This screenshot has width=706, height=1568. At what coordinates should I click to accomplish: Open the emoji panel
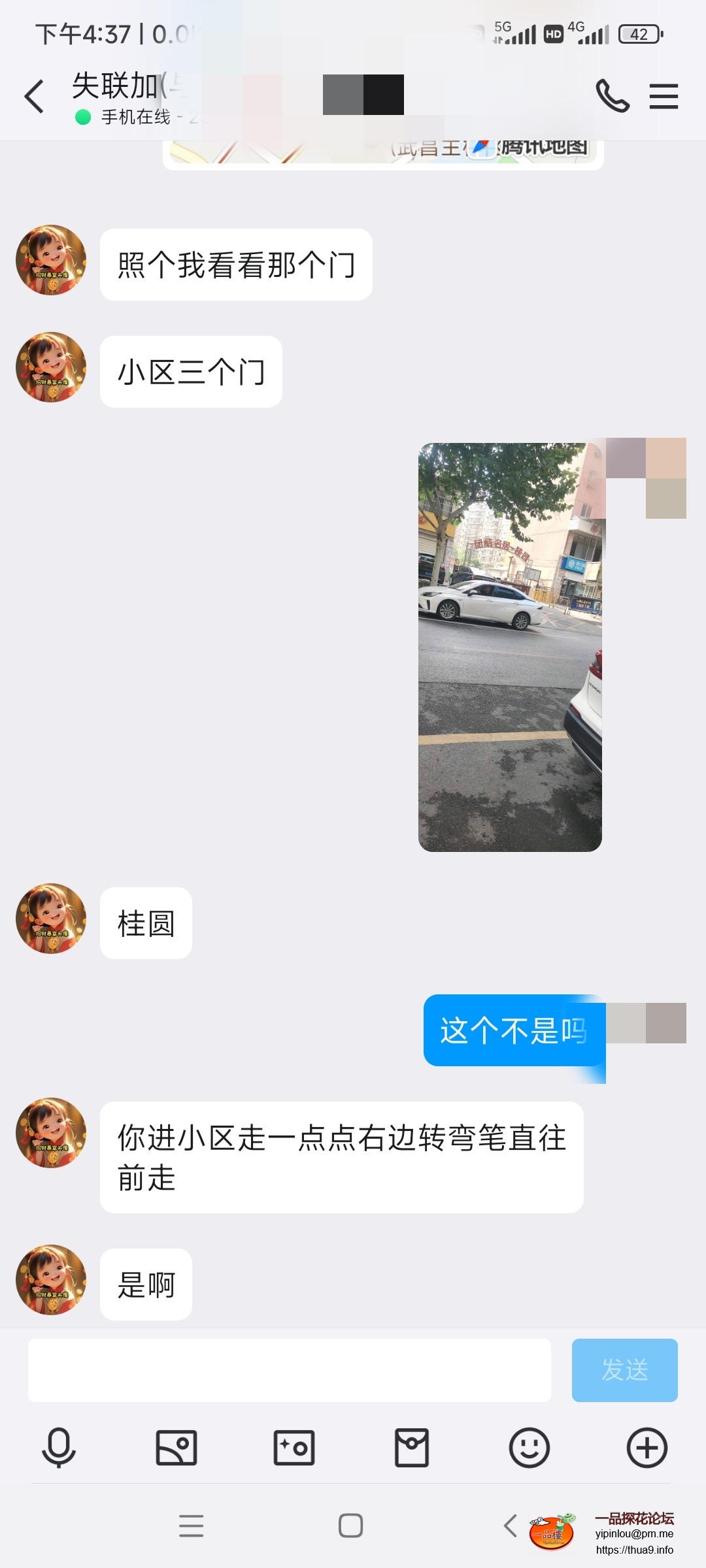tap(529, 1448)
